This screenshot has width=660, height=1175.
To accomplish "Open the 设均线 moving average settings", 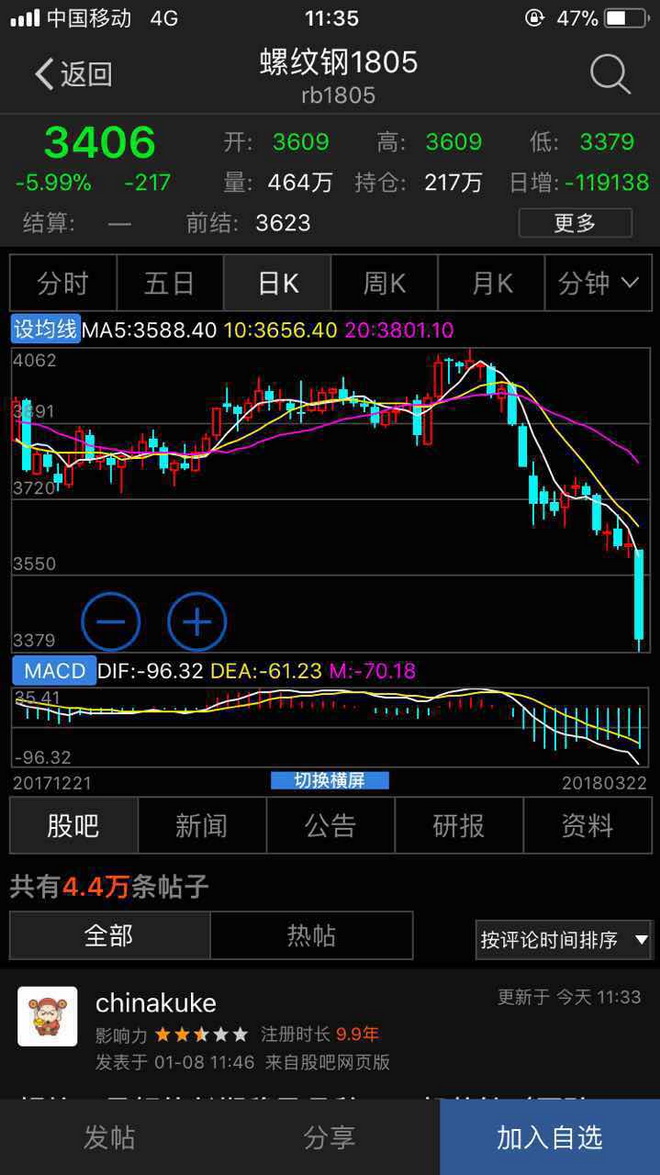I will tap(44, 329).
